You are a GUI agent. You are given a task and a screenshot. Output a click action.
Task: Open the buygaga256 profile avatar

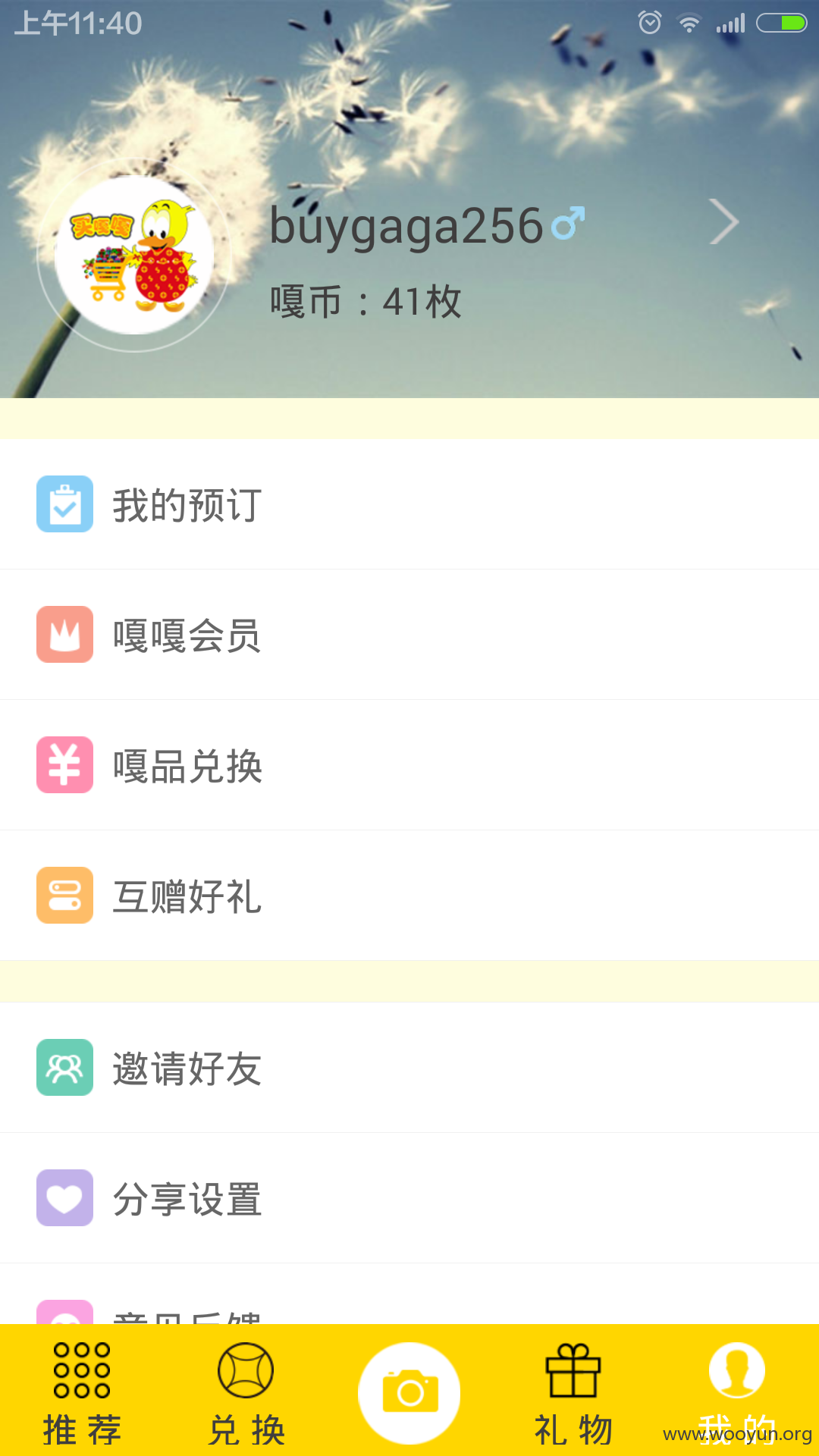134,255
